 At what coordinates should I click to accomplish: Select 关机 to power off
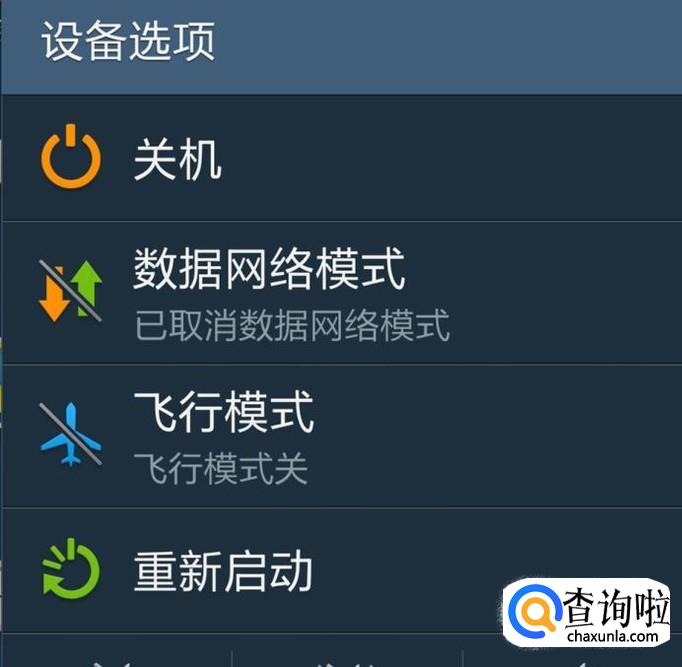(178, 160)
